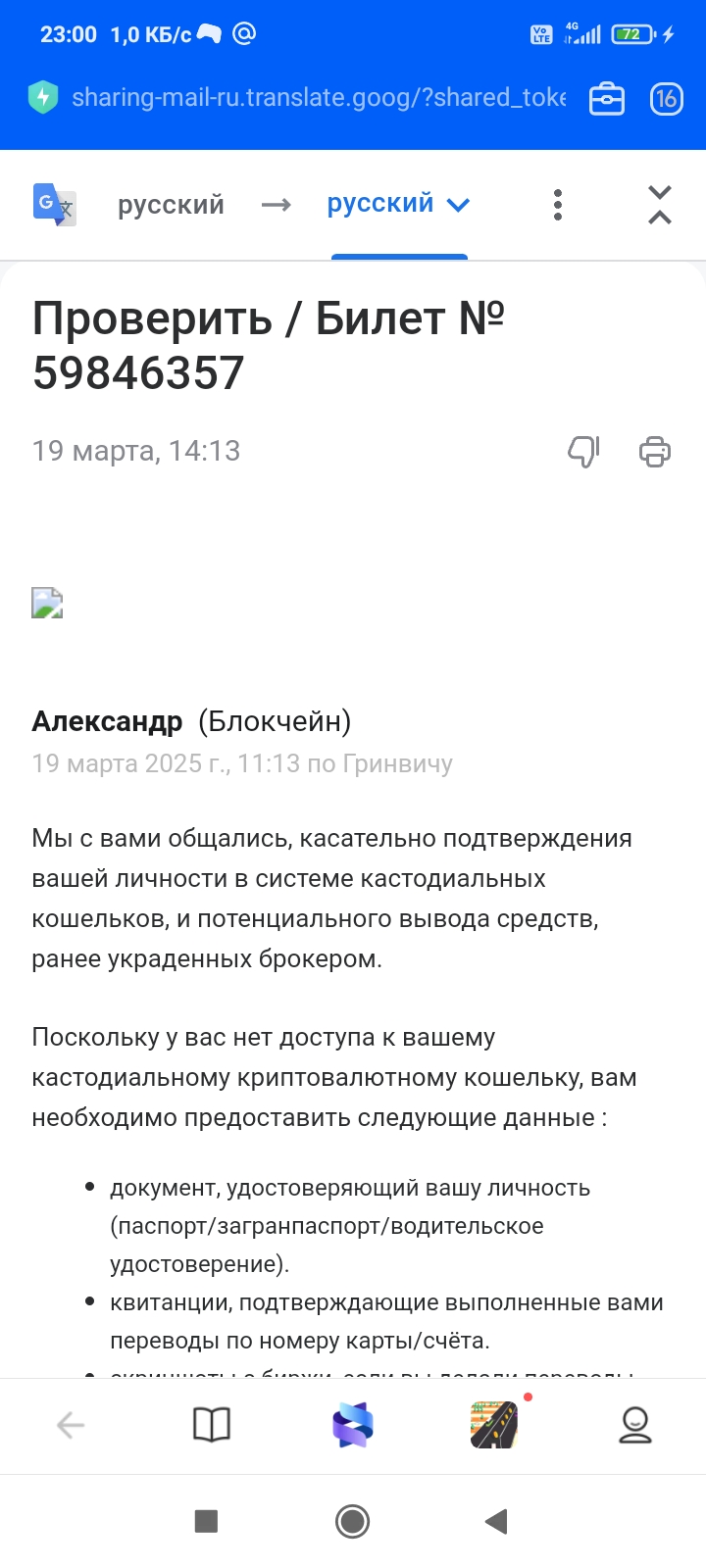Open the profile icon in bottom bar
This screenshot has height=1568, width=706.
[x=635, y=1425]
